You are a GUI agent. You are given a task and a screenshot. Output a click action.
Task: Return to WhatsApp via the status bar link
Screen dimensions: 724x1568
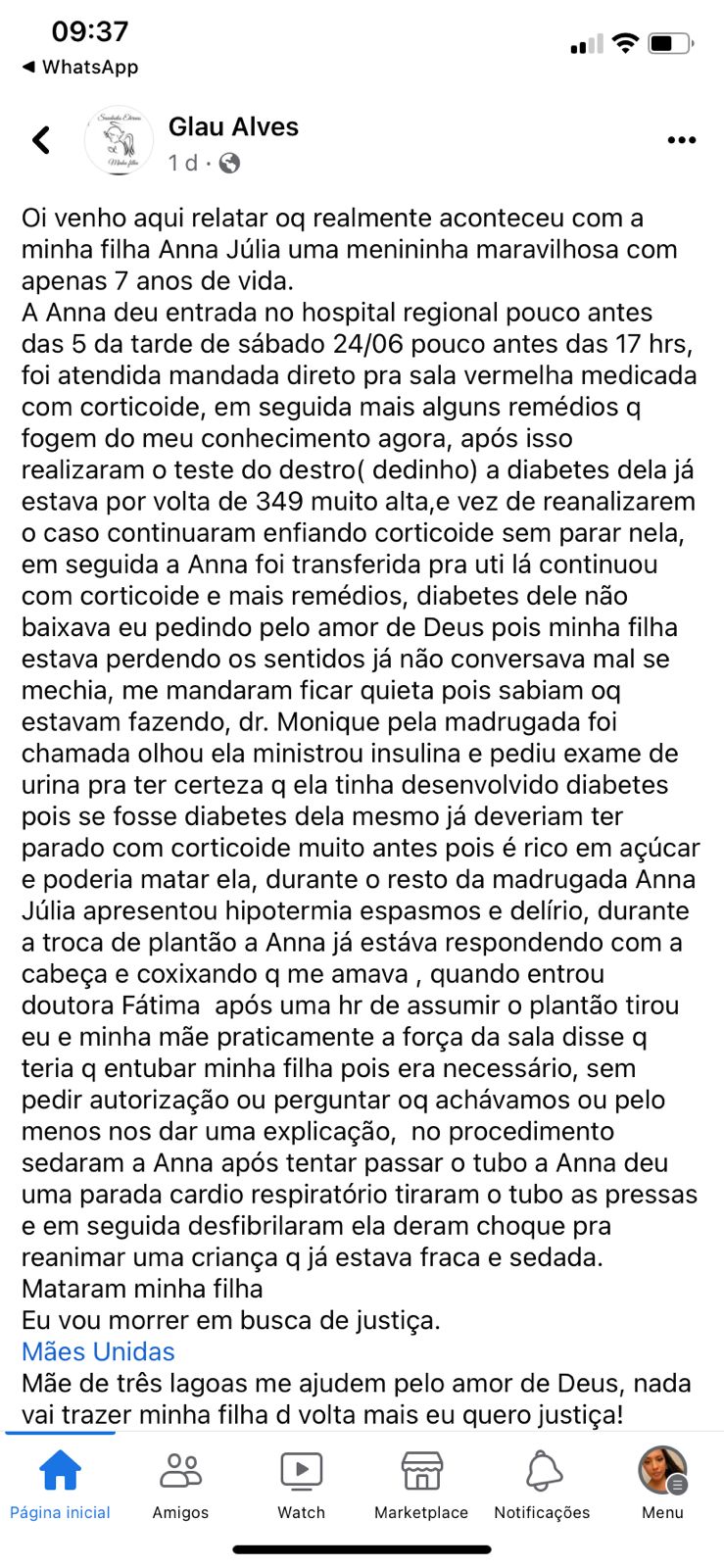pos(80,67)
